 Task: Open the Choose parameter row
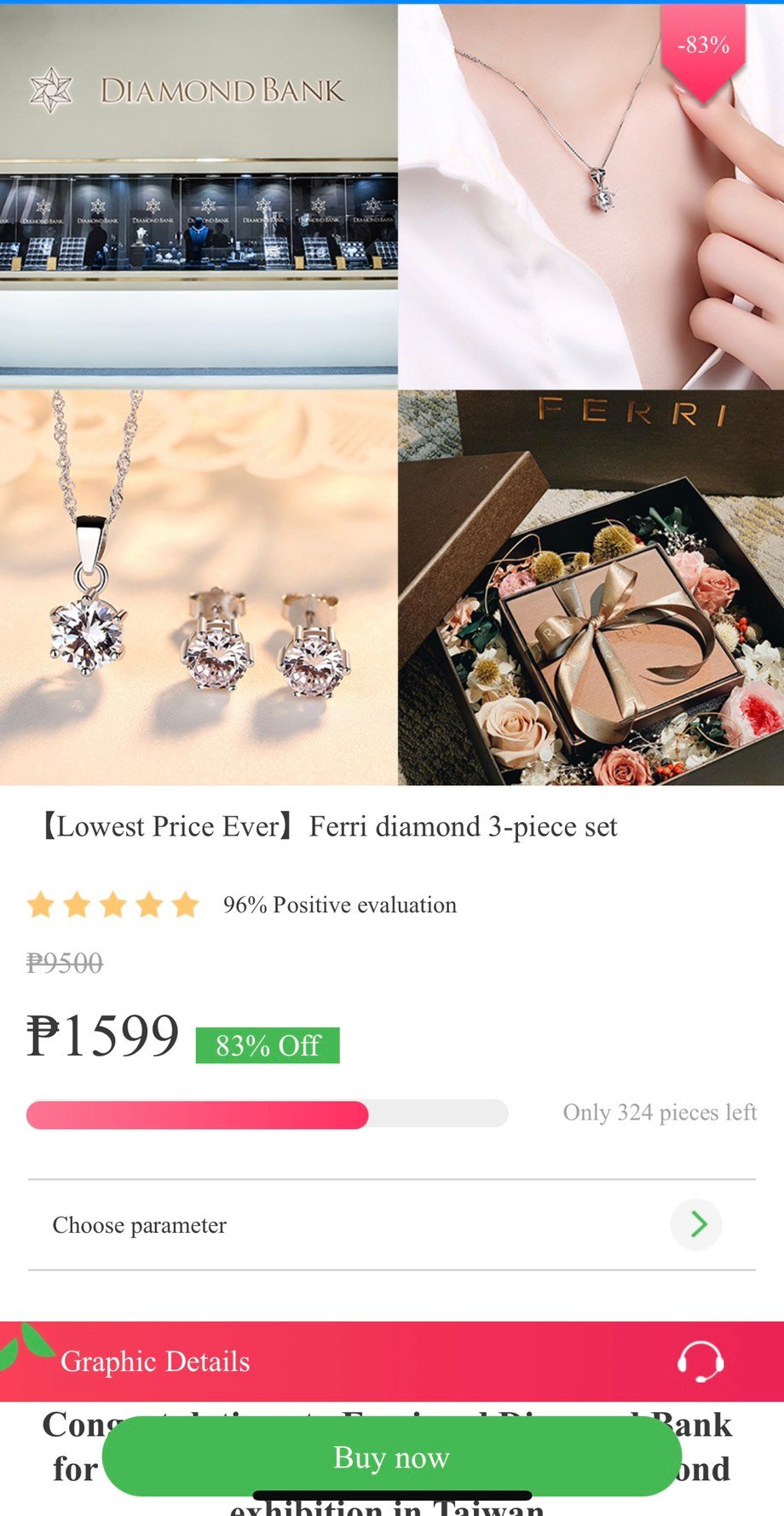[391, 1224]
